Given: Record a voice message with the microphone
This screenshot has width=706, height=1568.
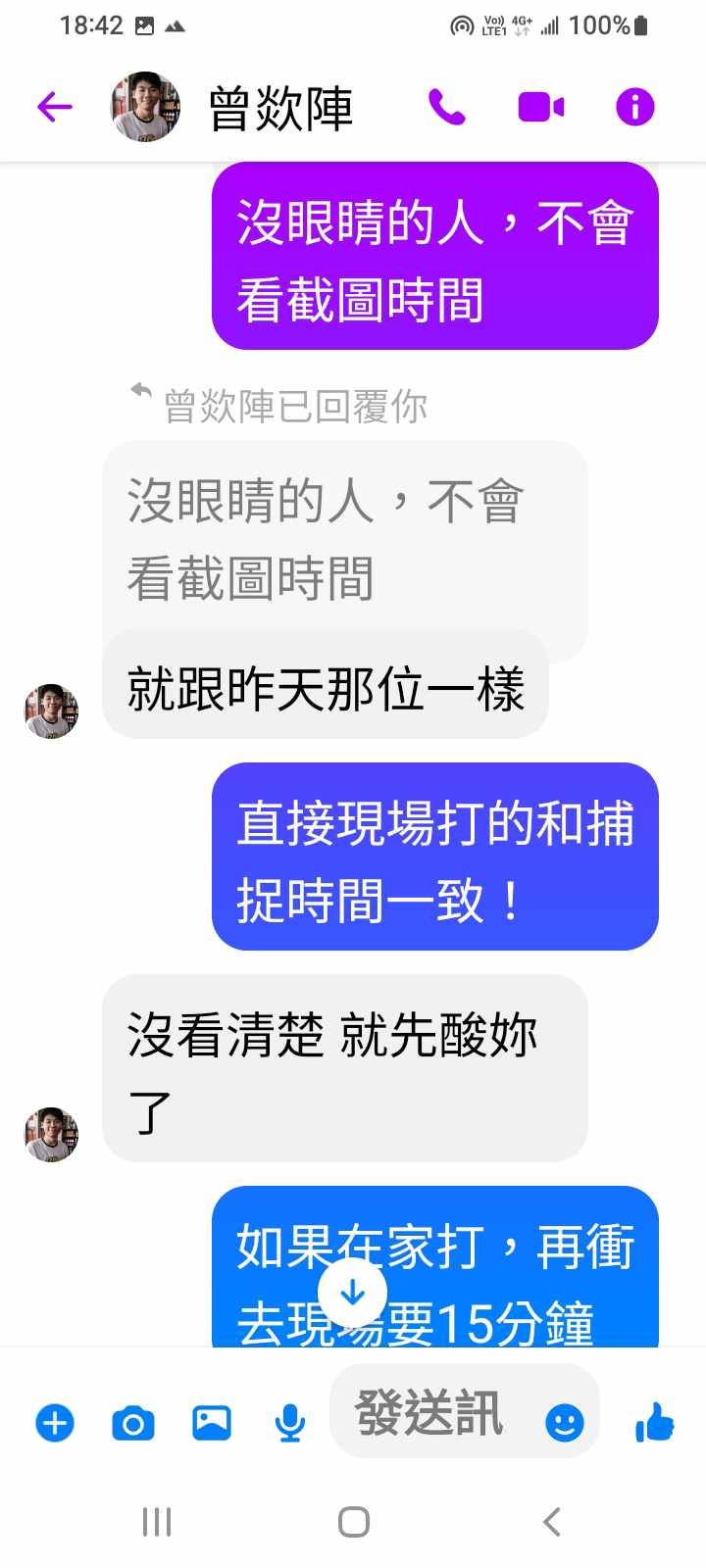Looking at the screenshot, I should coord(289,1423).
